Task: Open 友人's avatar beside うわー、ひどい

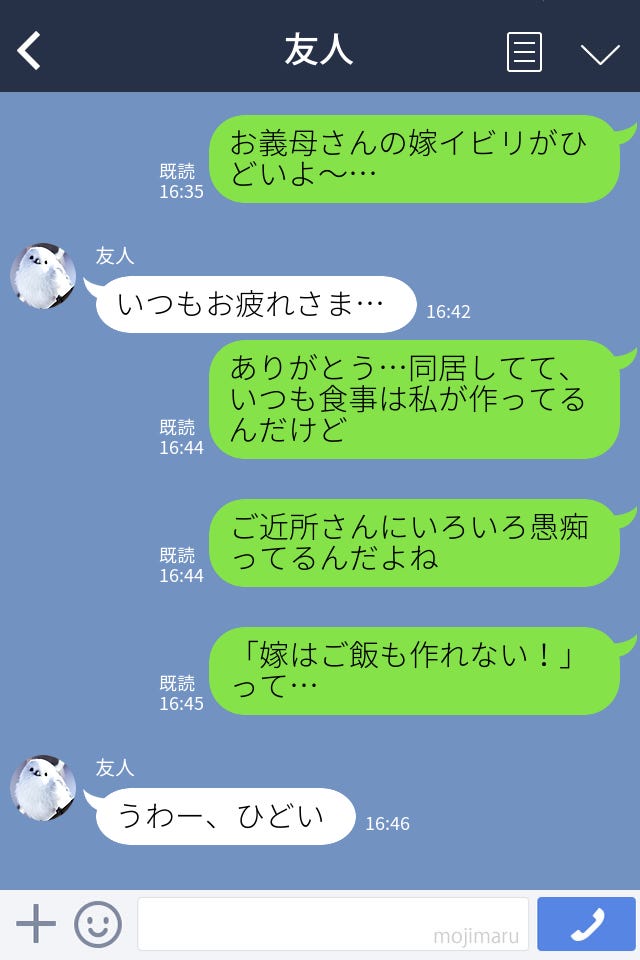Action: (43, 788)
